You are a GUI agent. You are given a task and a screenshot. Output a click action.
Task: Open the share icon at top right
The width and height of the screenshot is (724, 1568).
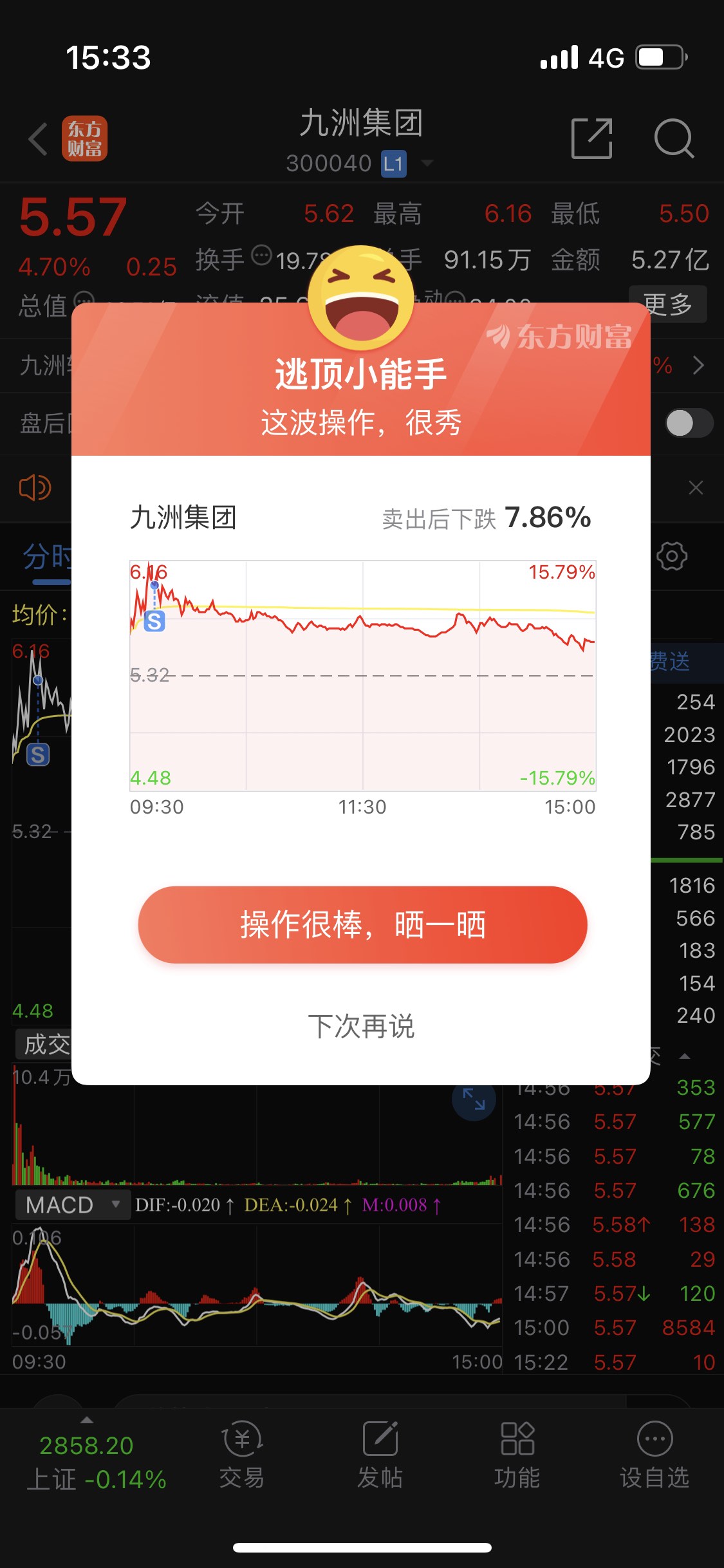pyautogui.click(x=591, y=139)
